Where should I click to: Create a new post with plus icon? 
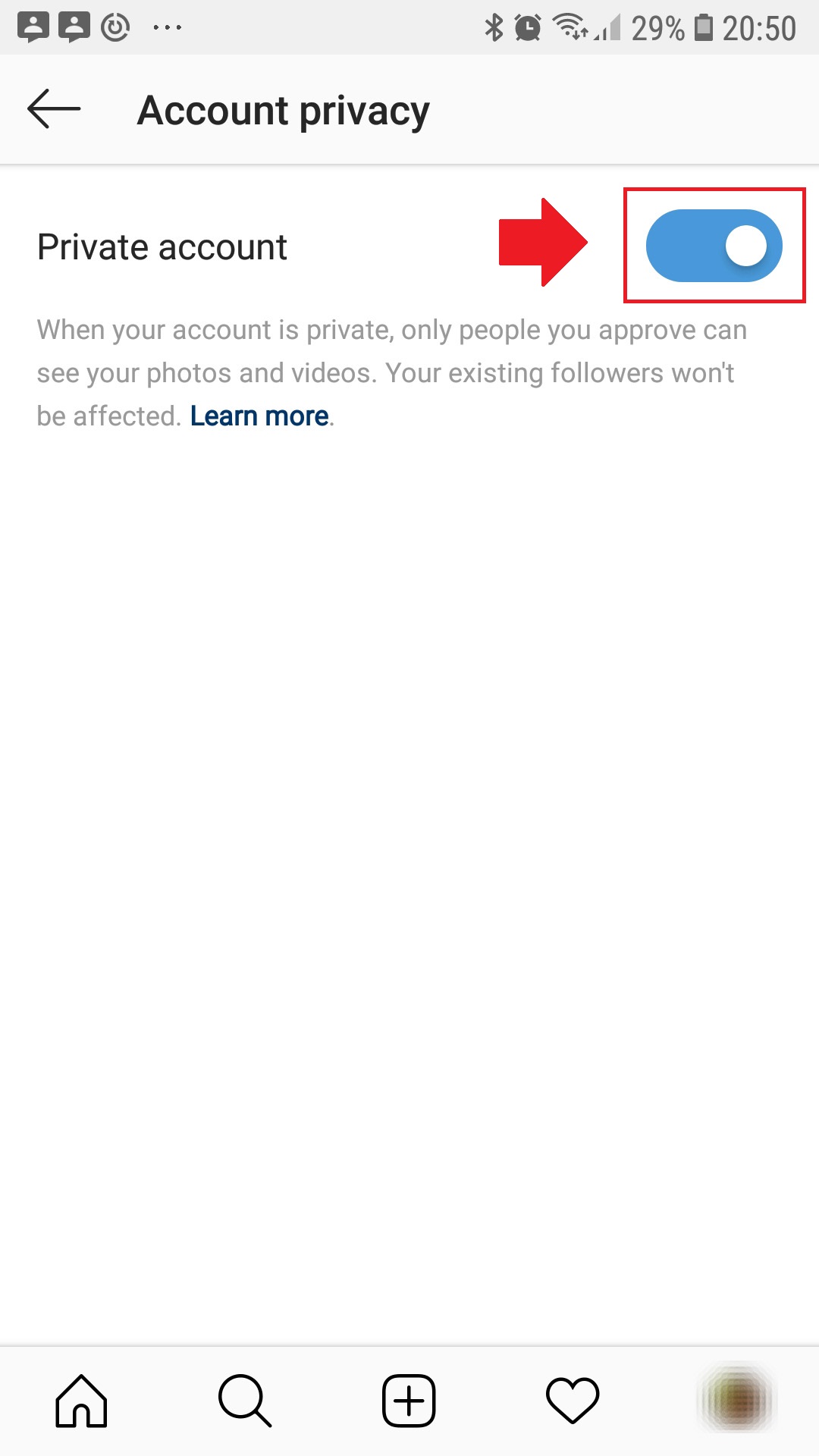pyautogui.click(x=409, y=1400)
